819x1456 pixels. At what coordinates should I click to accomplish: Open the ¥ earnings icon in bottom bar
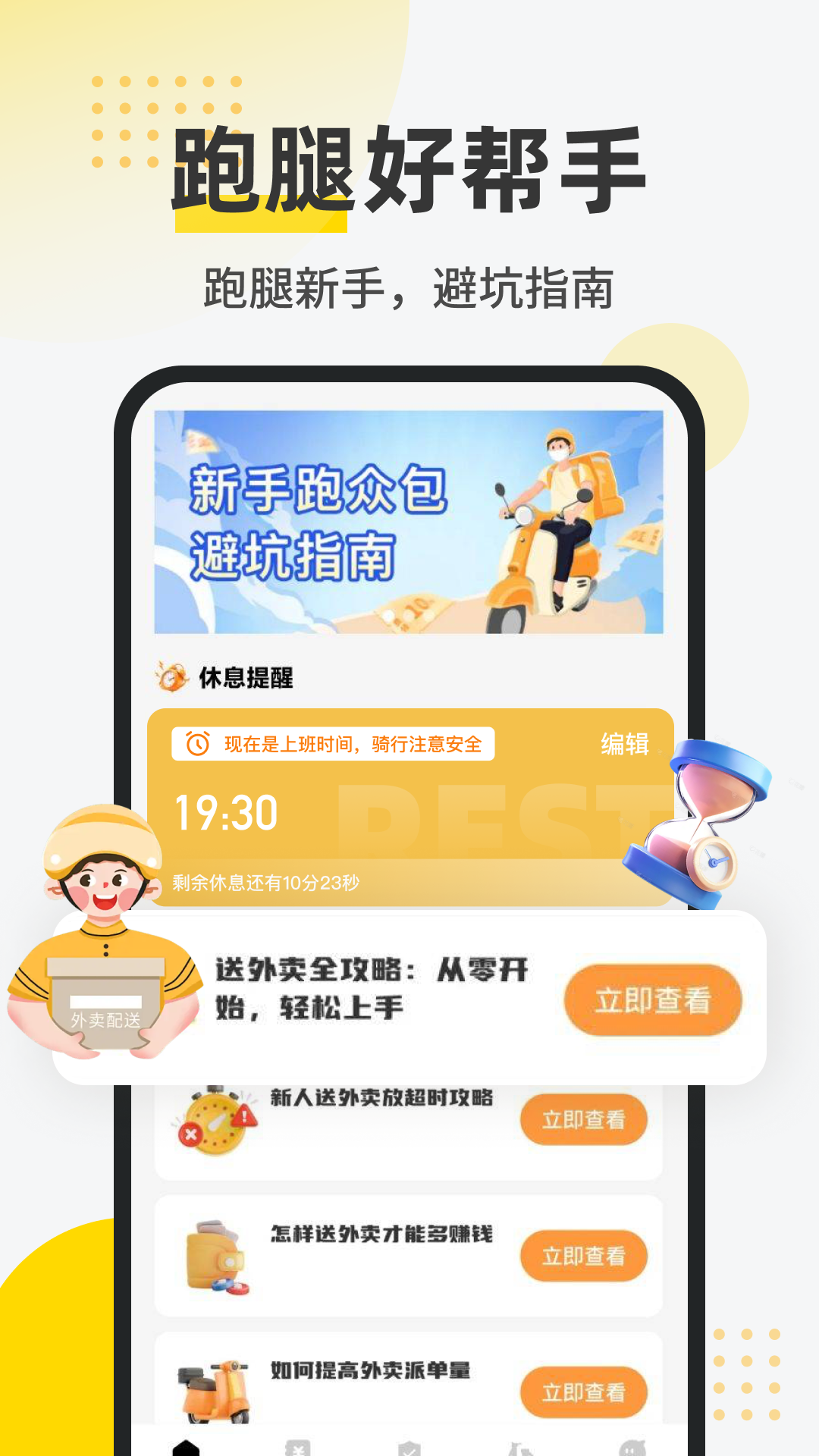[x=297, y=1447]
